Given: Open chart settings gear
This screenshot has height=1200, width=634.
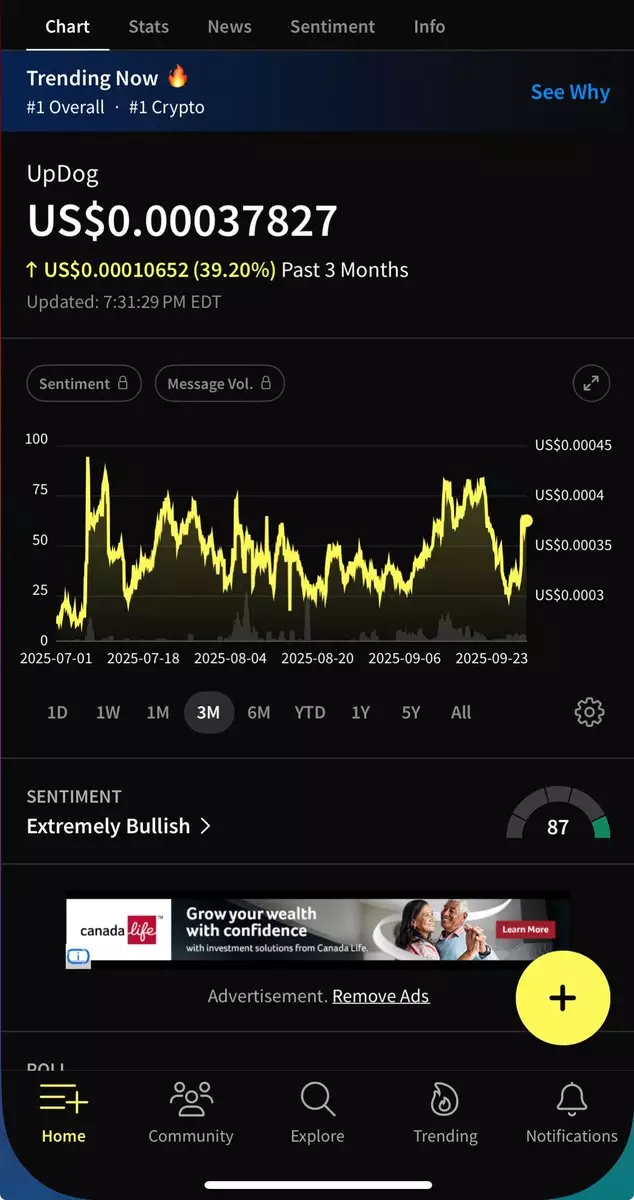Looking at the screenshot, I should pyautogui.click(x=590, y=712).
